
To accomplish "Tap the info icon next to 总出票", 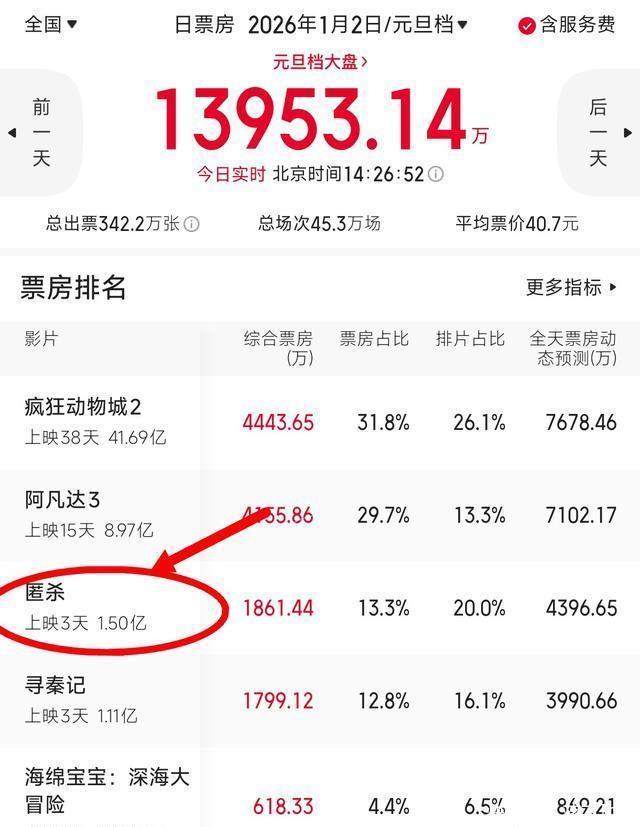I will [x=191, y=224].
